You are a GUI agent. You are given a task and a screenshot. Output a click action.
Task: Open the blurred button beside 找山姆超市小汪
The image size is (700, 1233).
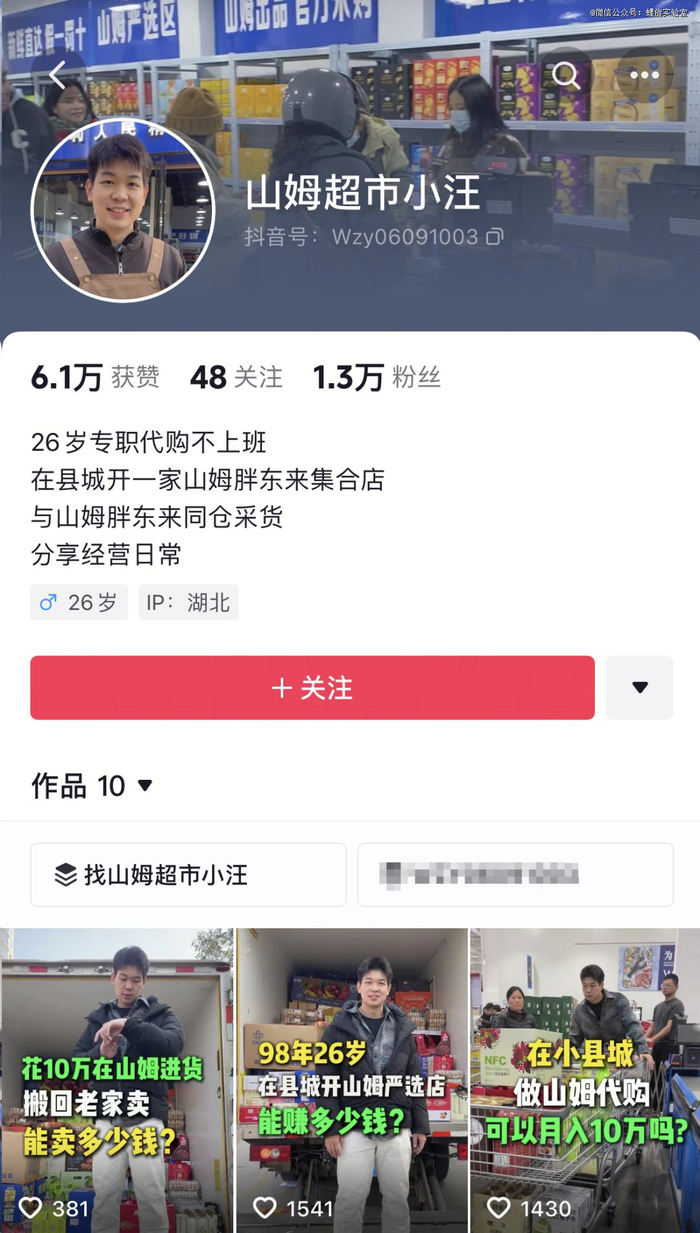click(515, 875)
